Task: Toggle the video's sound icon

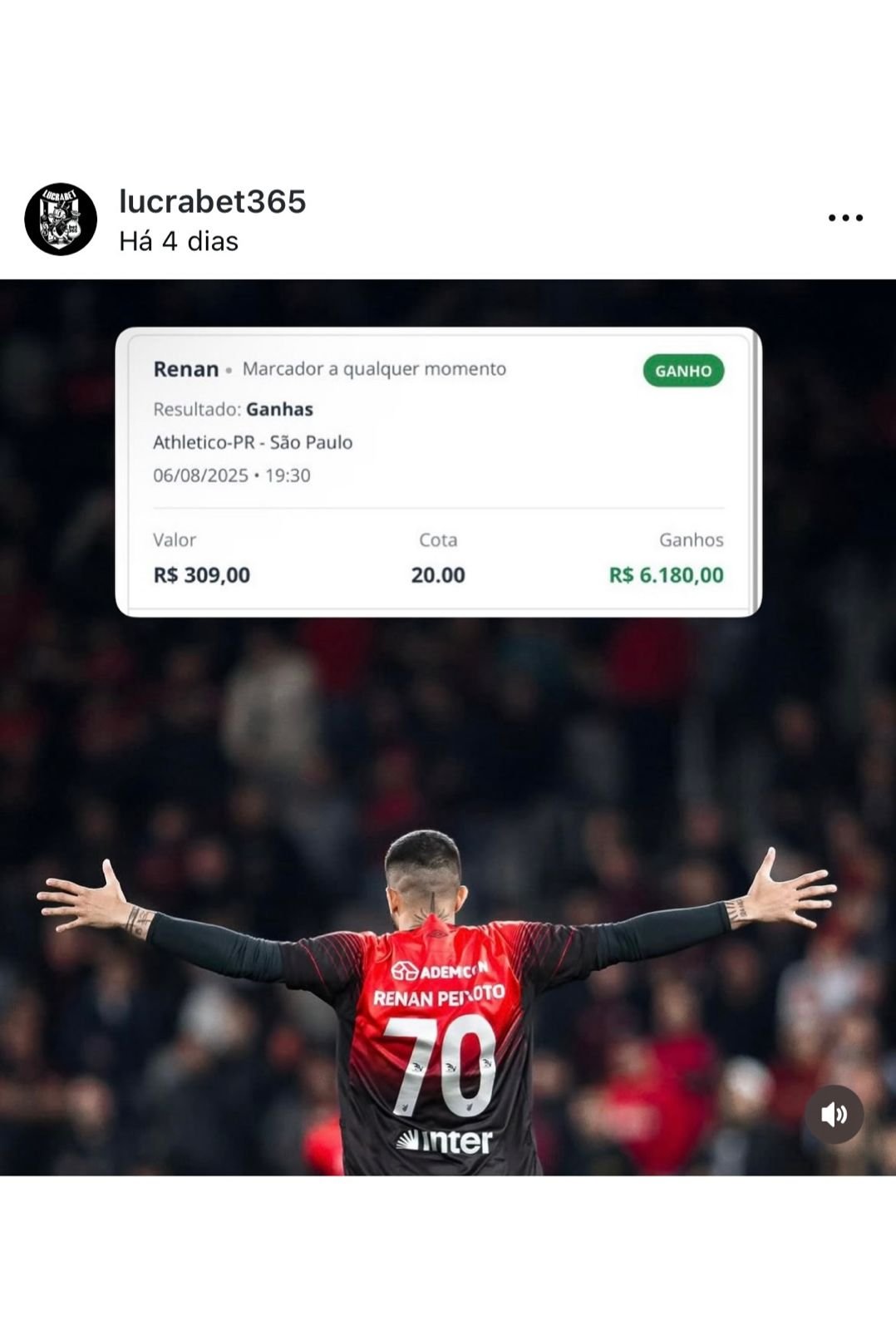Action: tap(834, 1114)
